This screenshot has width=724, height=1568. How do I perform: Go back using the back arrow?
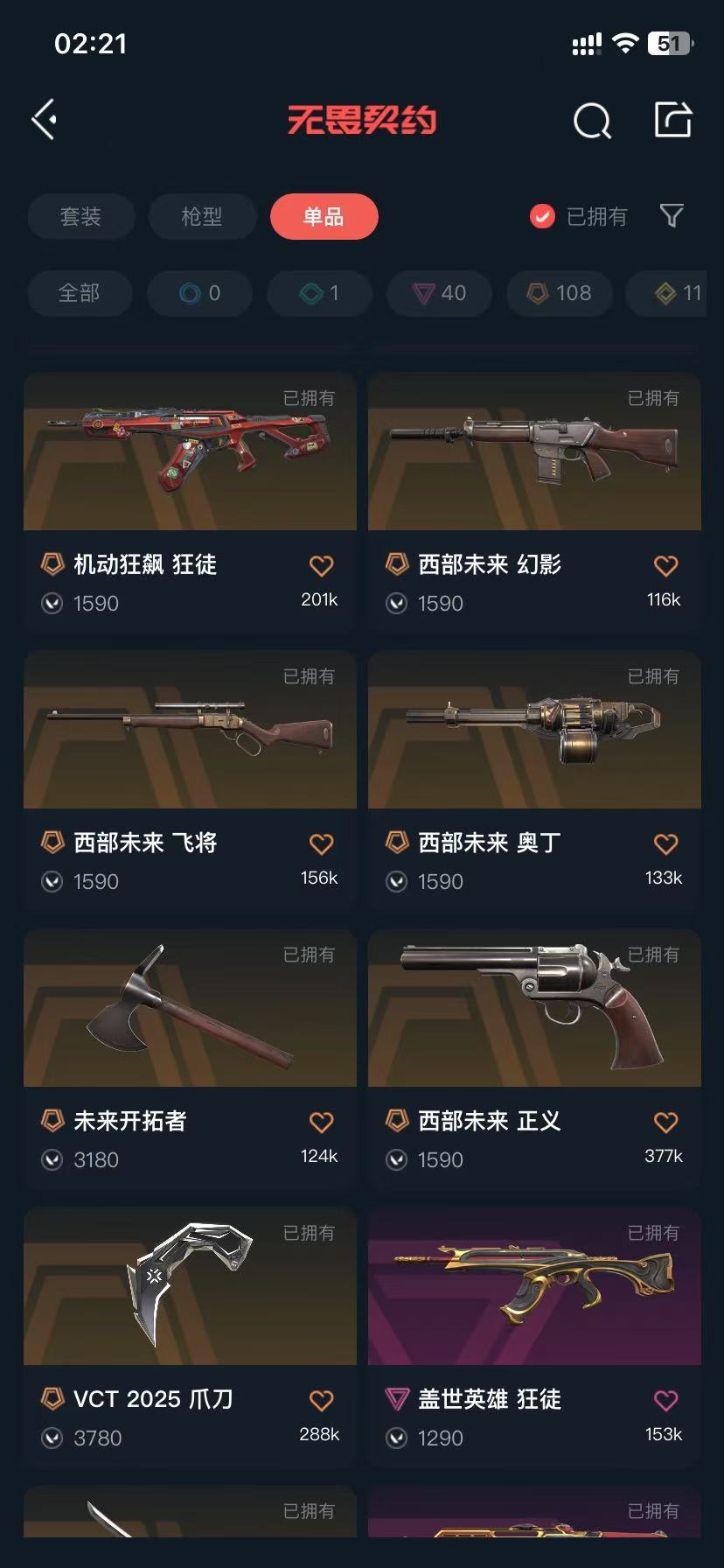click(45, 120)
